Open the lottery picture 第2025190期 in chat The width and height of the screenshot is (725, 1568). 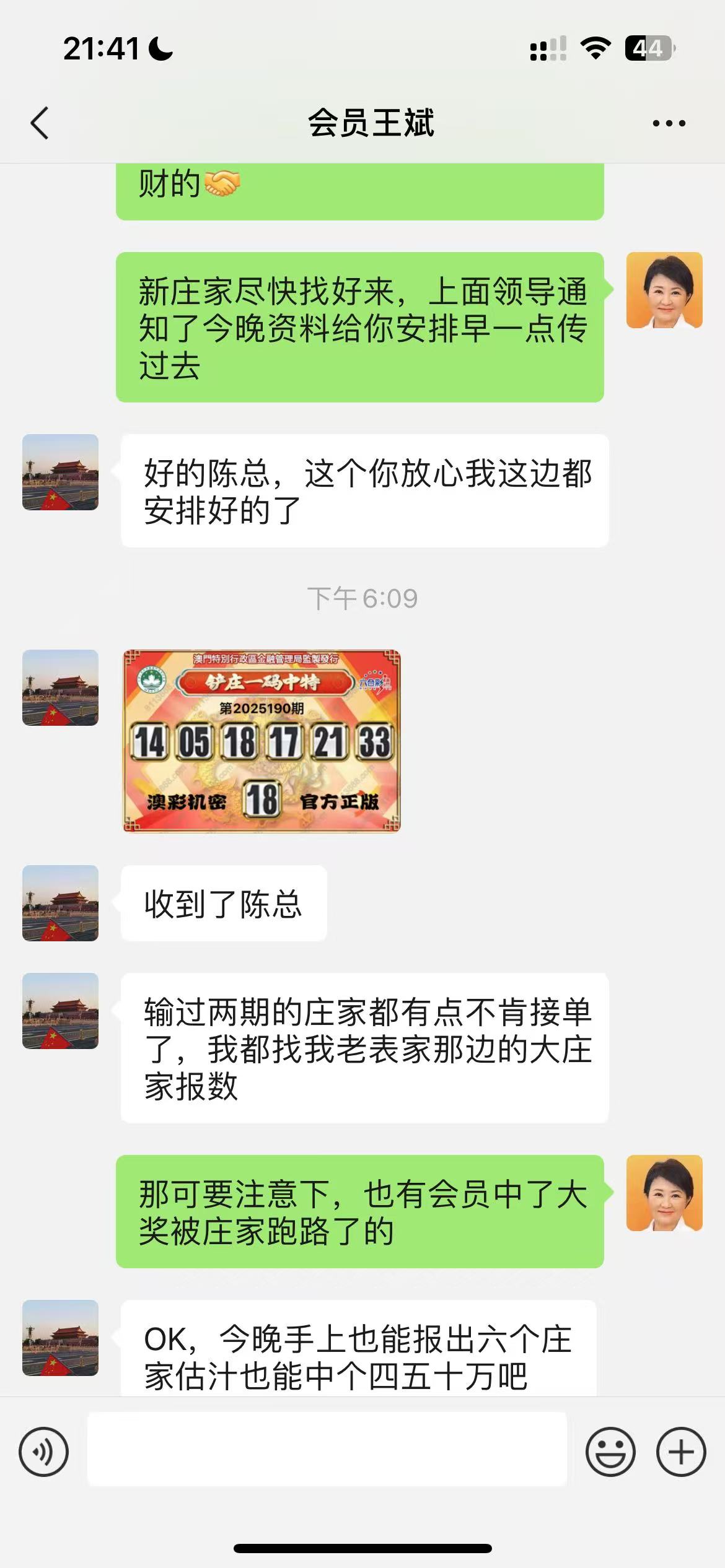pos(261,741)
